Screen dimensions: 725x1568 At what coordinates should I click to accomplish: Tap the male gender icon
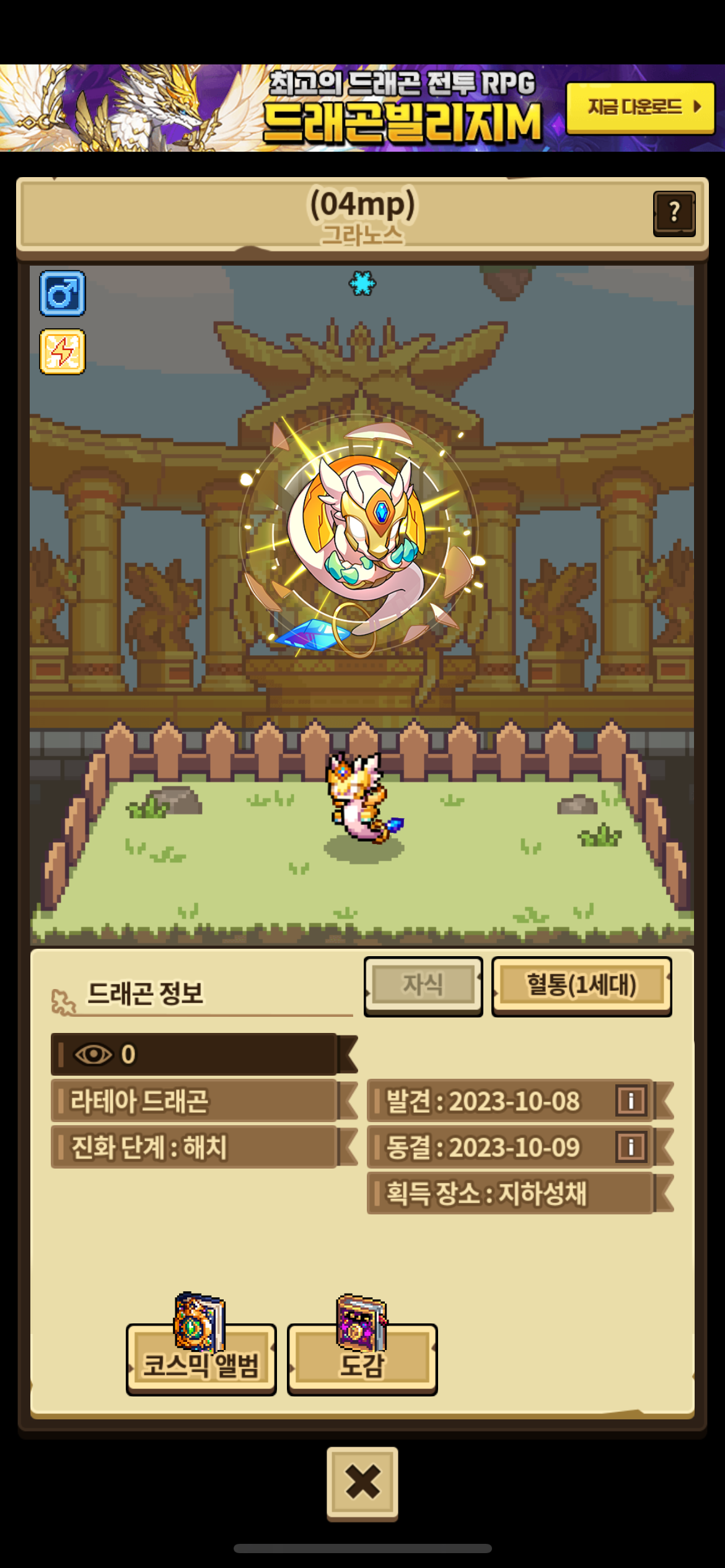[x=63, y=294]
